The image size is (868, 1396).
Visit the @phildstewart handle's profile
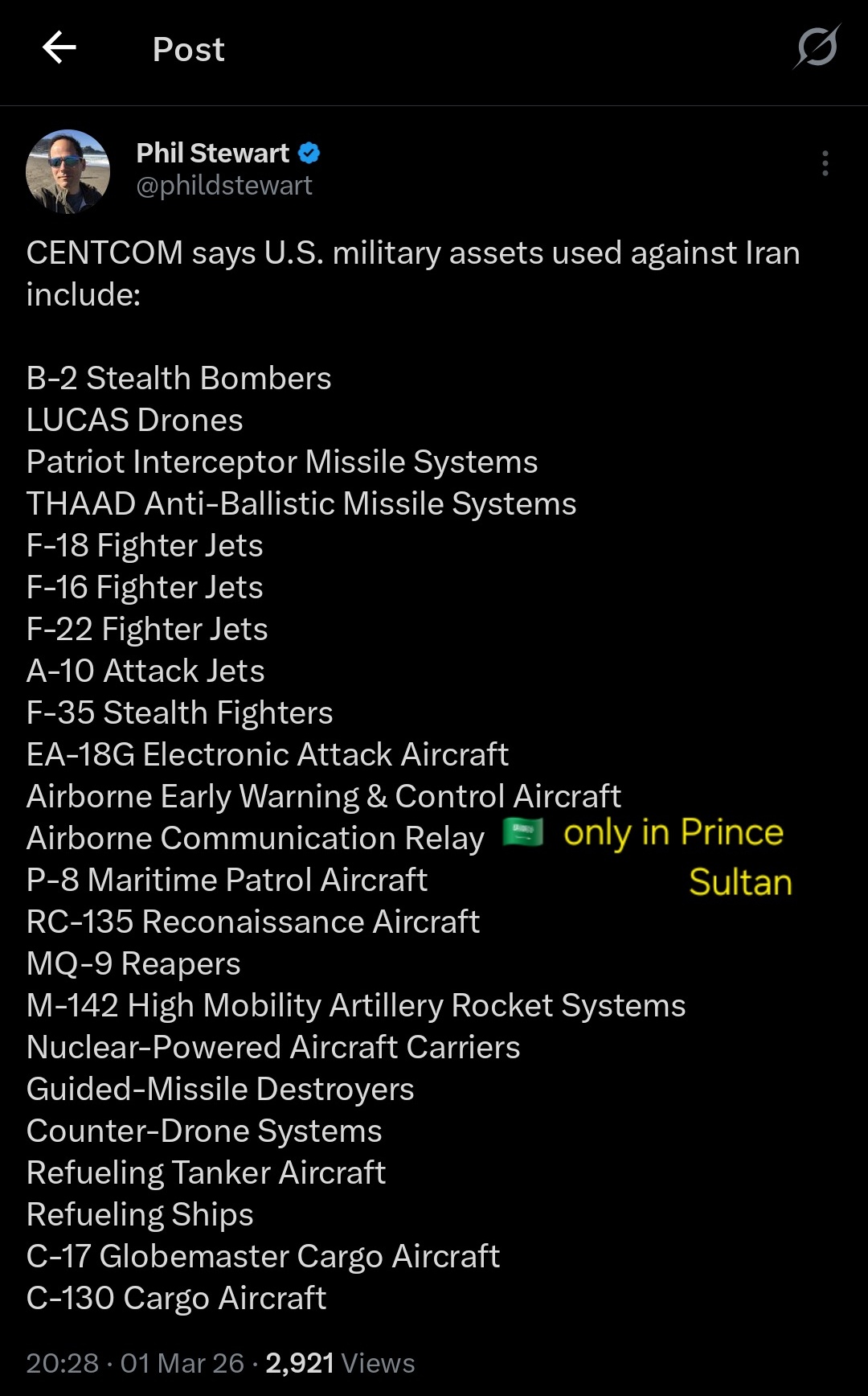click(224, 186)
